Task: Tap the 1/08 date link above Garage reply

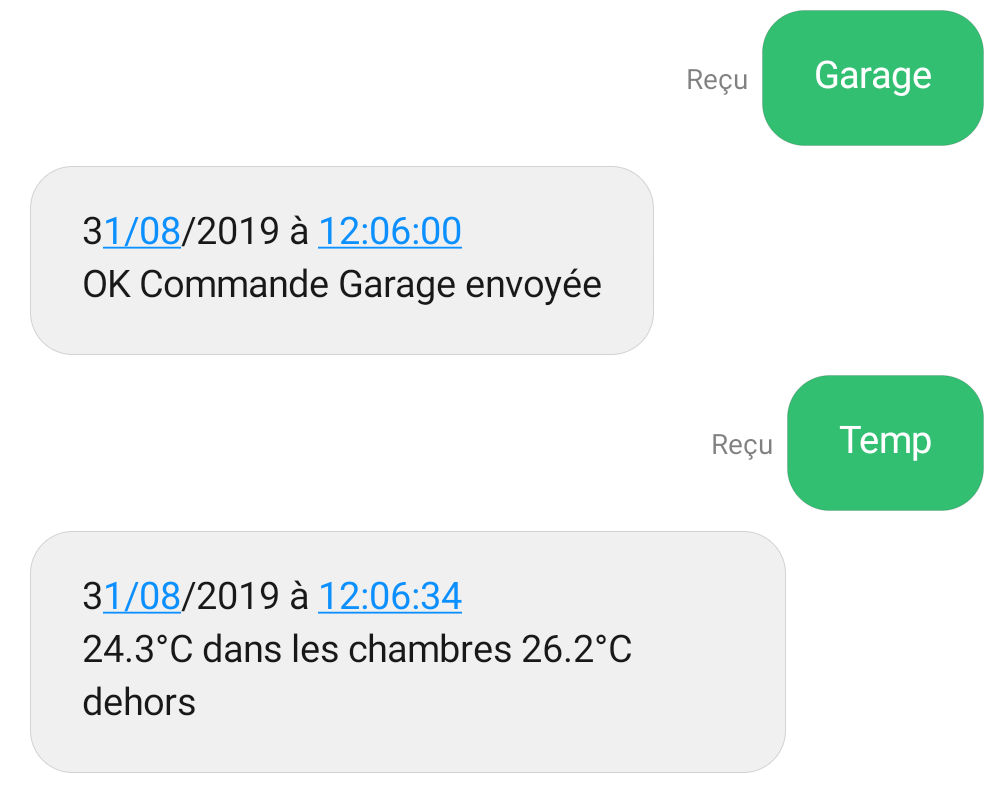Action: (142, 232)
